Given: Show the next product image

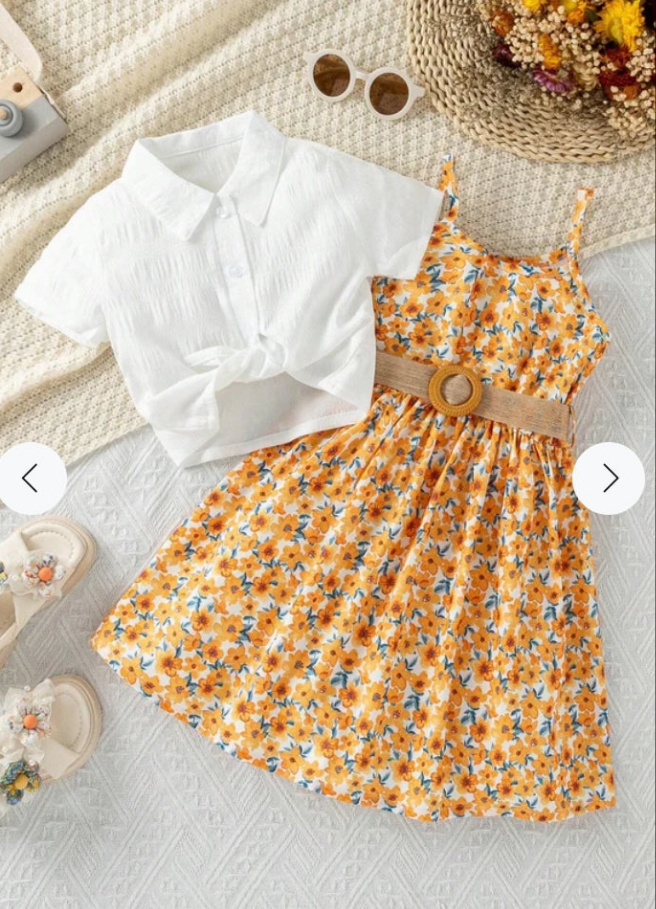Looking at the screenshot, I should tap(609, 478).
